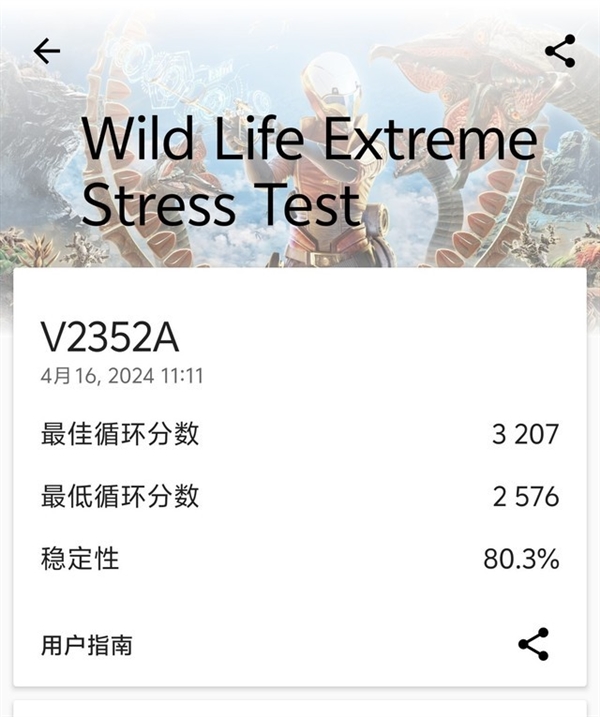Open the 用户指南 user guide
600x717 pixels.
tap(86, 645)
